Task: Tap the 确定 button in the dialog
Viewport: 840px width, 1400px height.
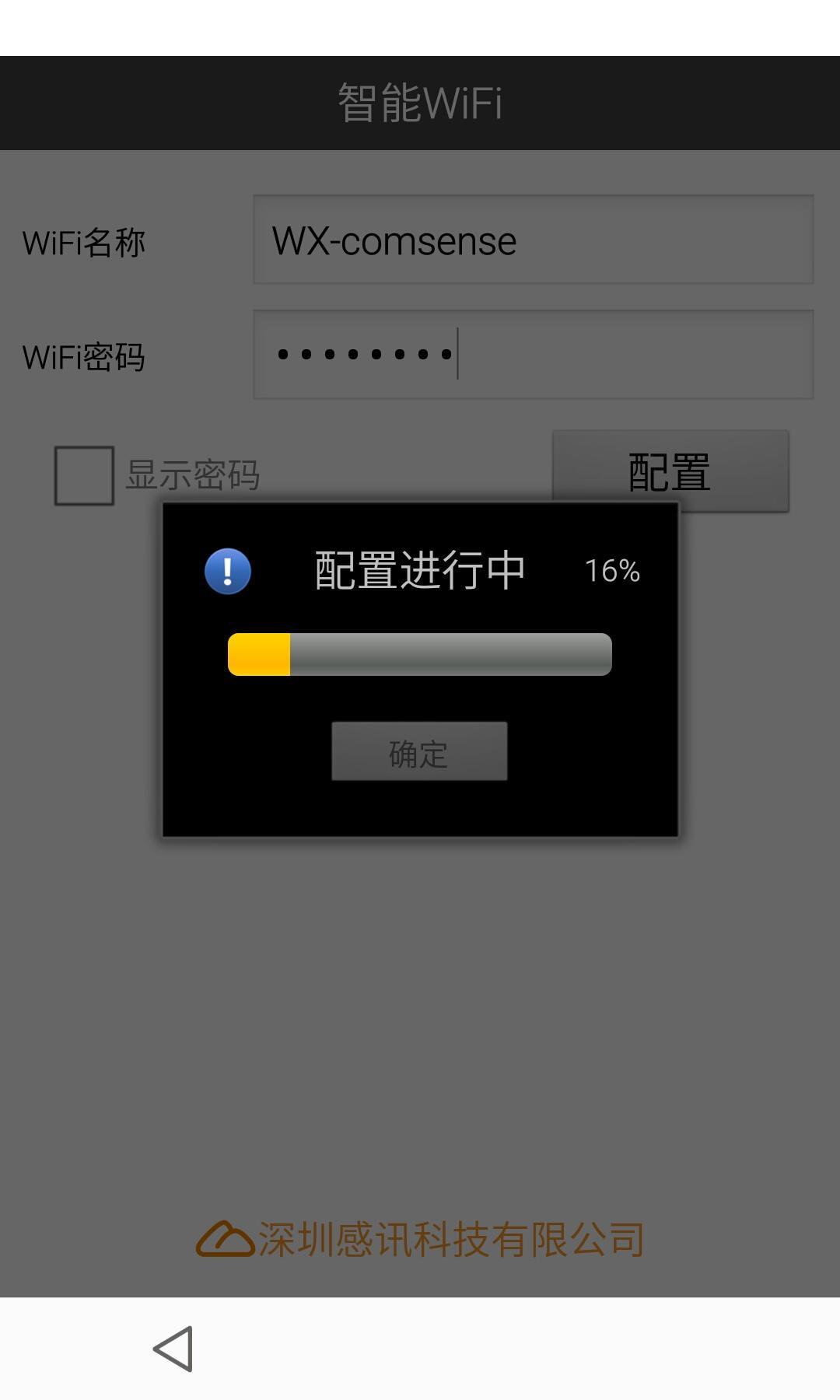Action: [419, 751]
